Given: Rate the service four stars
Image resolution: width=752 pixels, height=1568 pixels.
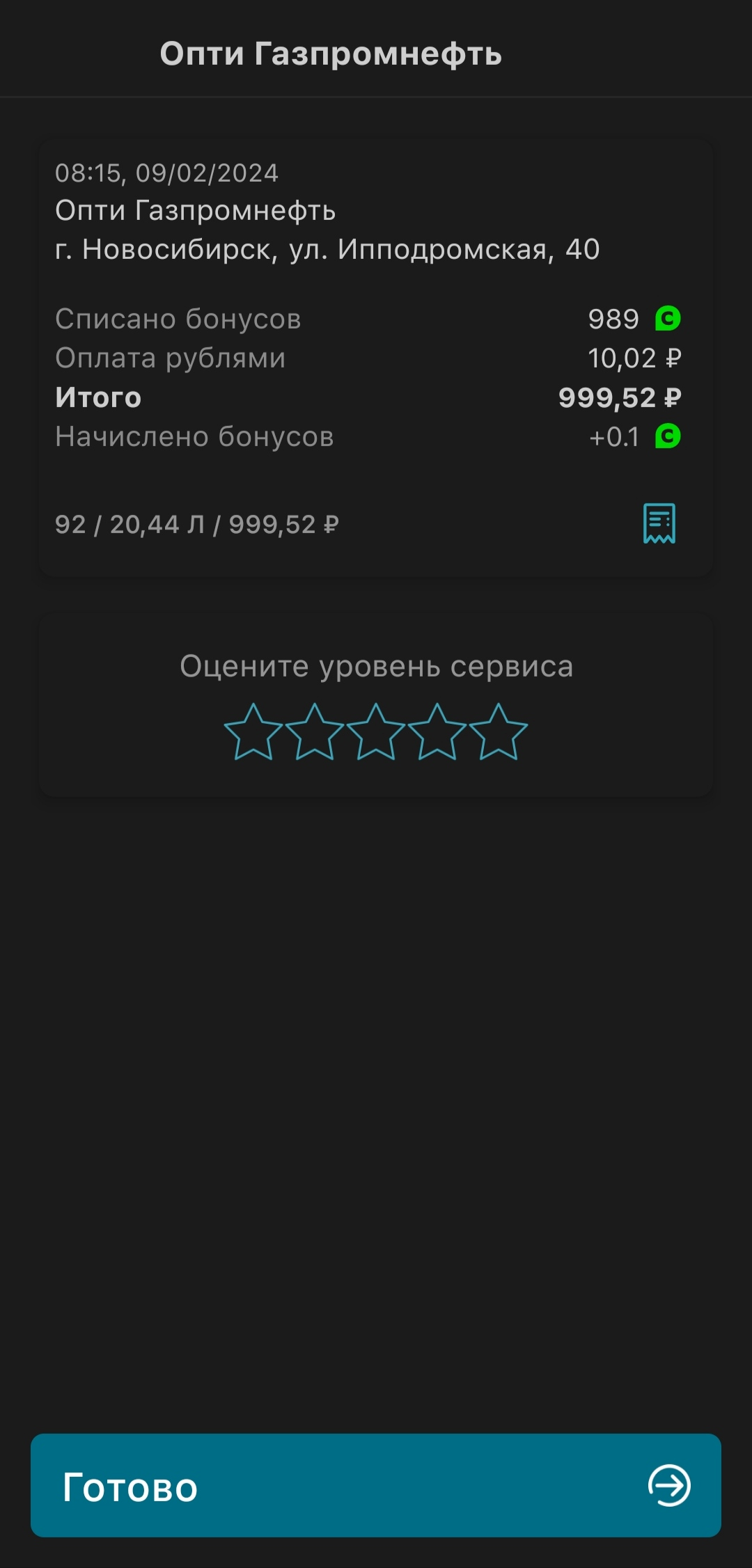Looking at the screenshot, I should point(437,732).
